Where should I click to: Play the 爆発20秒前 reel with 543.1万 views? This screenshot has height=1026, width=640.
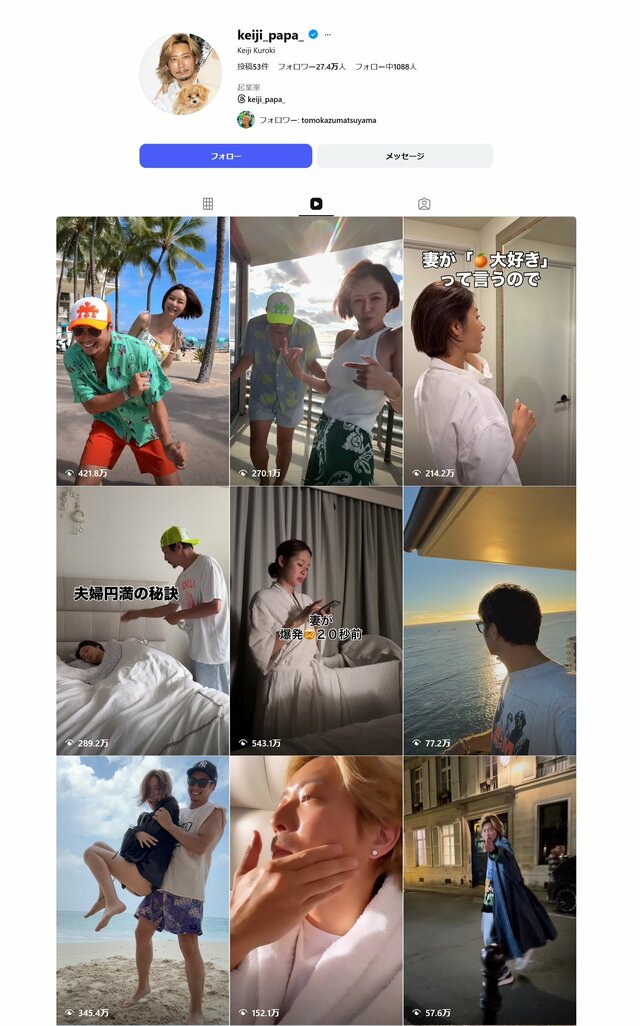[x=316, y=620]
